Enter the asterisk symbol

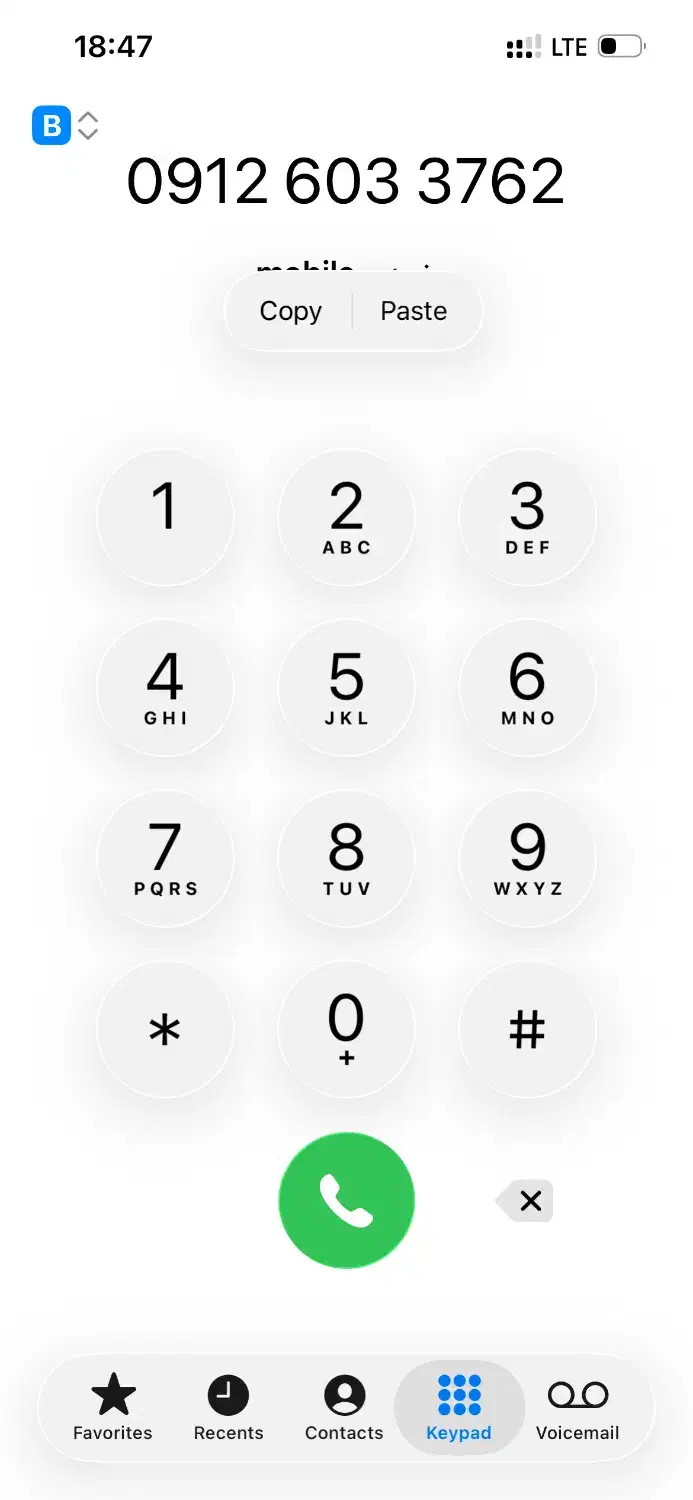(165, 1029)
